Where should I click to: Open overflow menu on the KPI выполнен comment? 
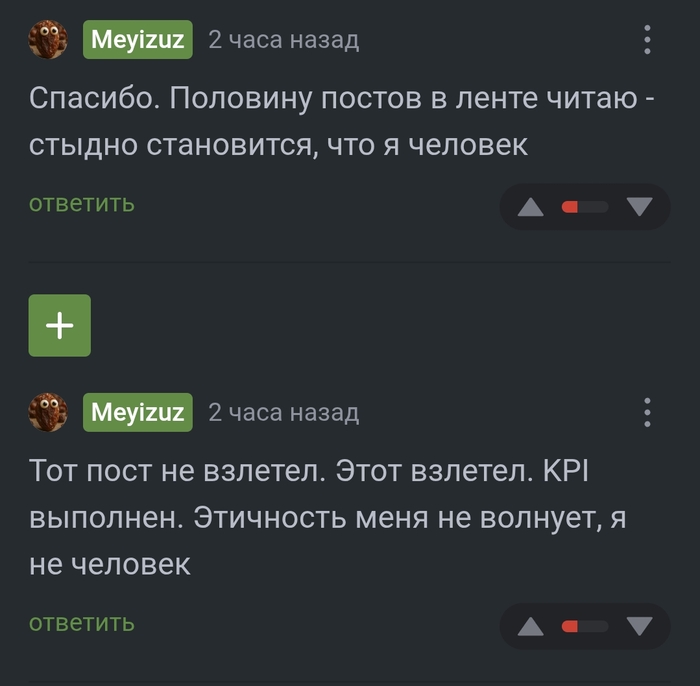tap(648, 412)
